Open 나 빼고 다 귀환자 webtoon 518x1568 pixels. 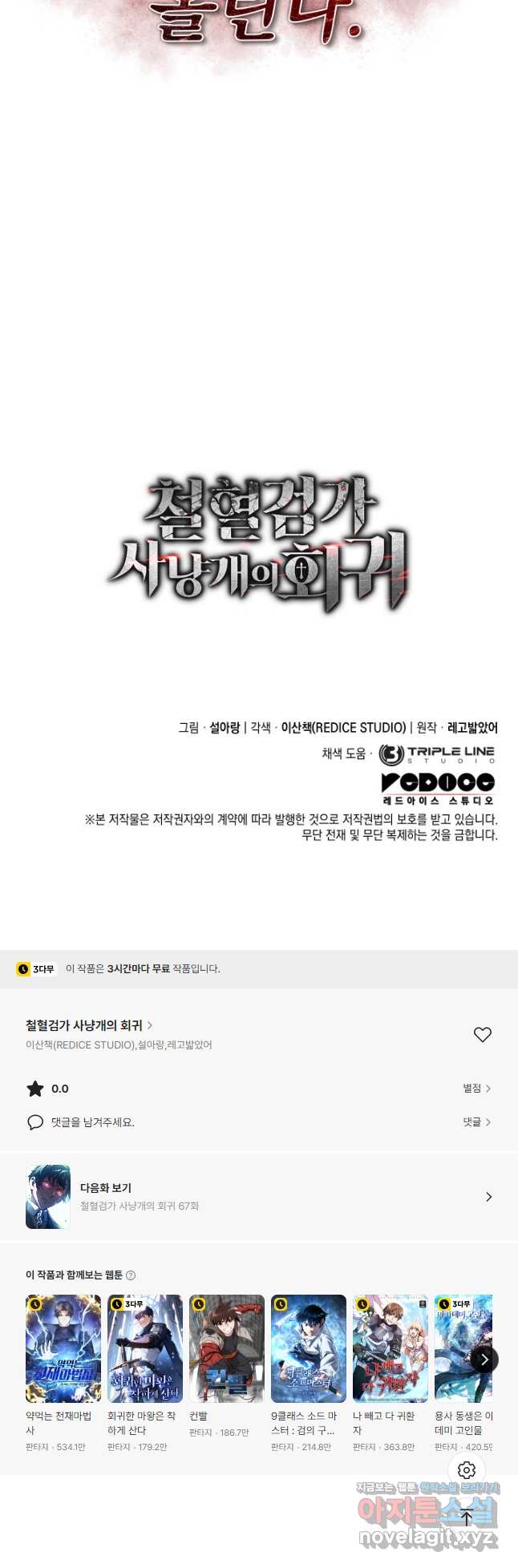coord(391,1348)
